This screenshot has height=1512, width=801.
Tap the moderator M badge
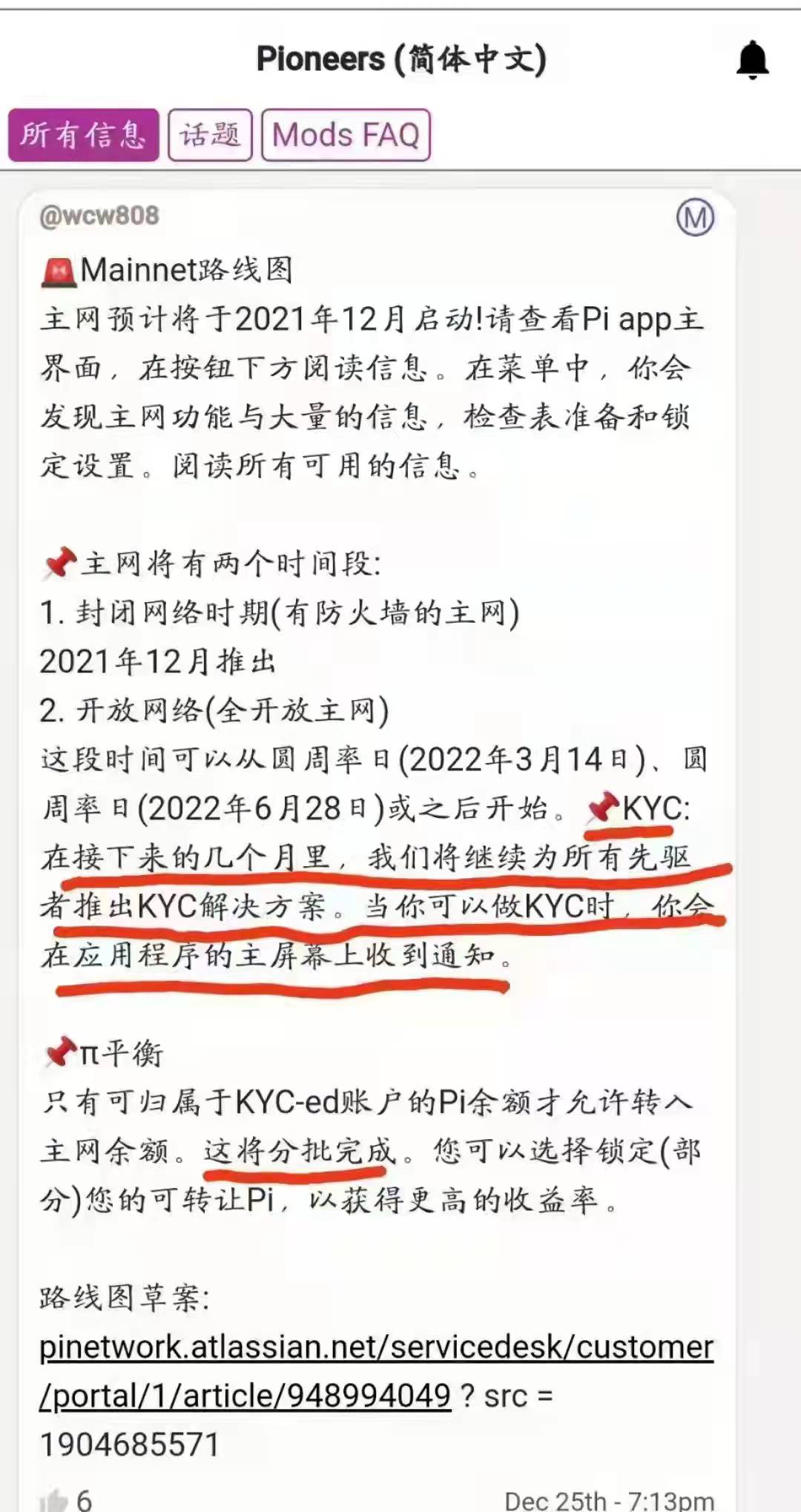(695, 217)
